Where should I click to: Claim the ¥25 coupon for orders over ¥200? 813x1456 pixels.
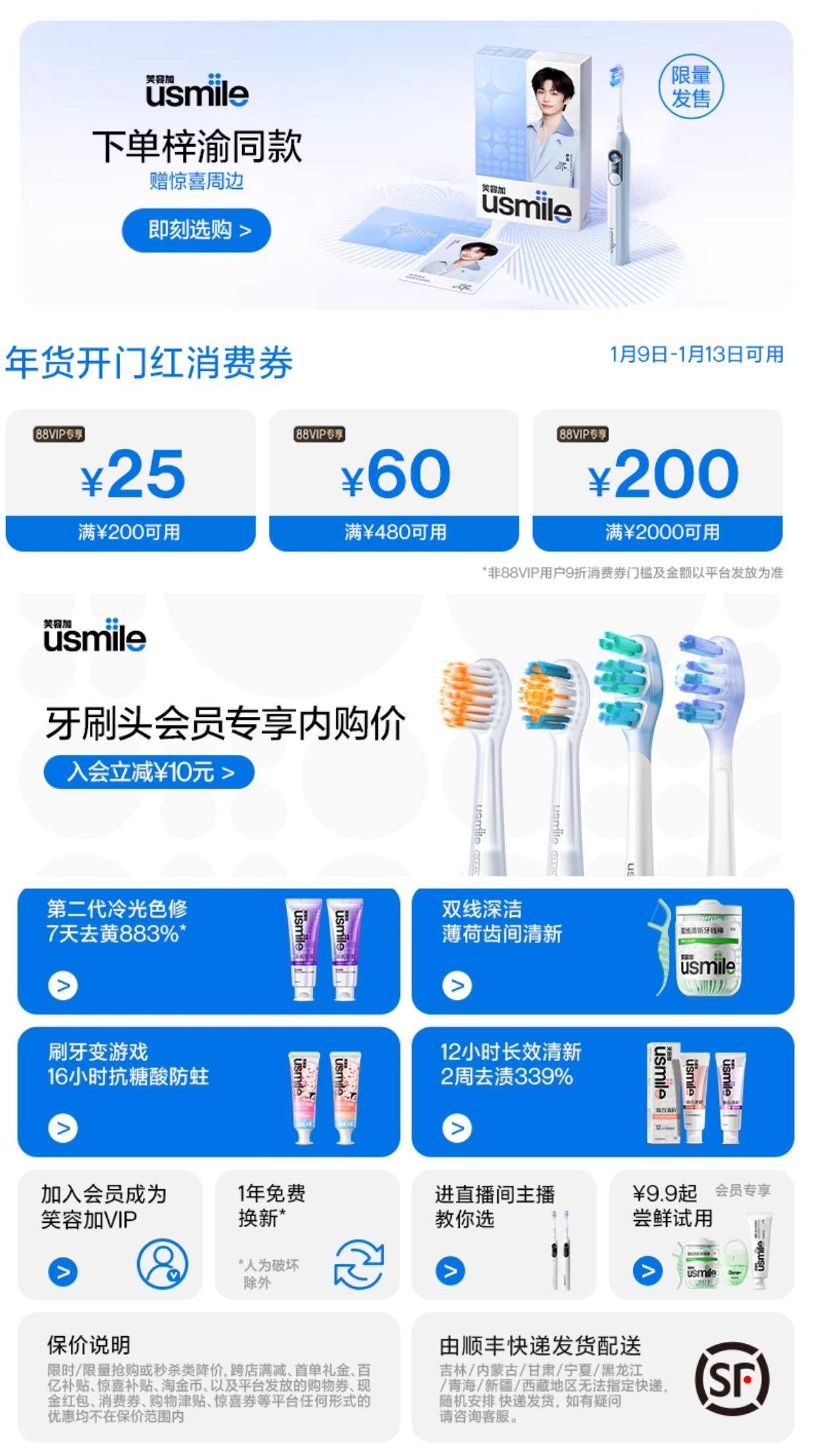pos(130,480)
